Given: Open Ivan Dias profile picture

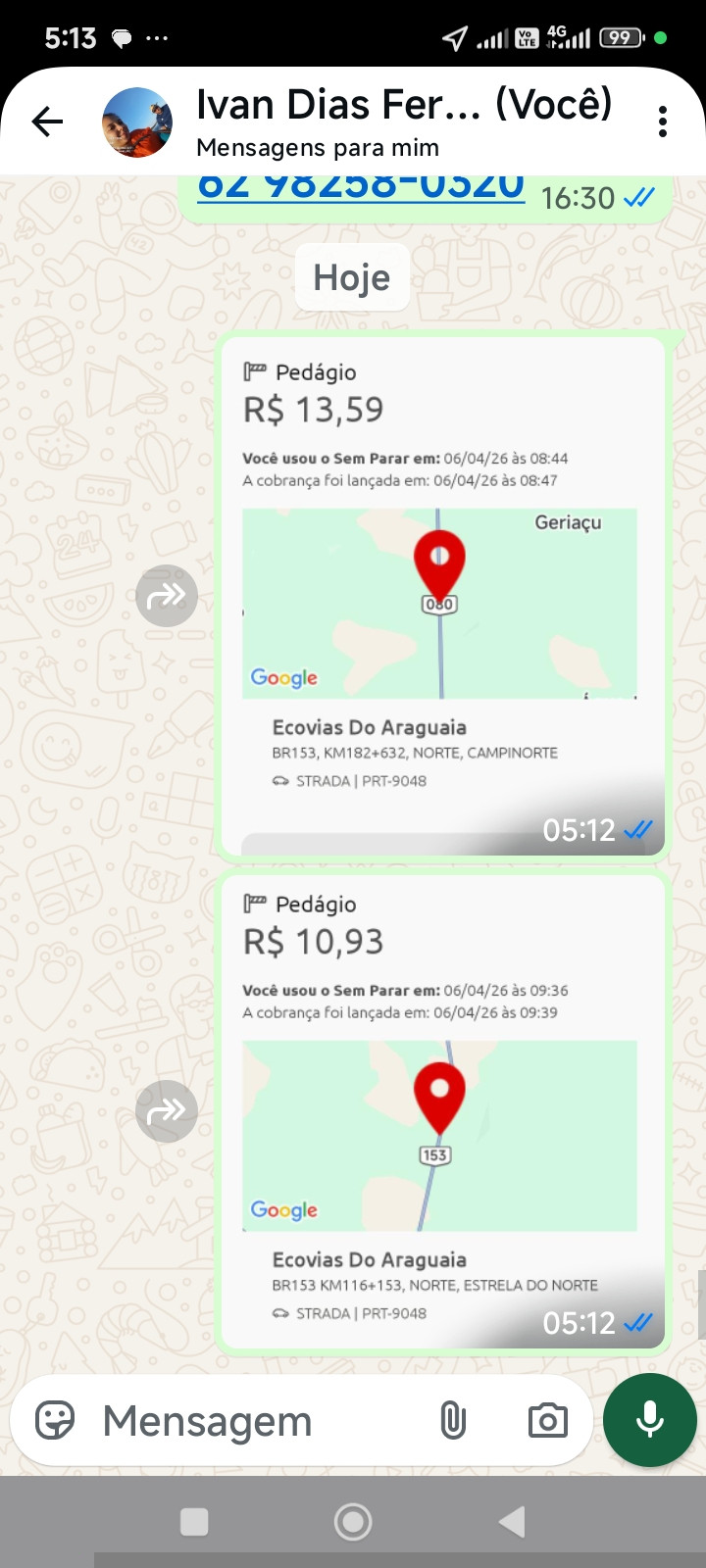Looking at the screenshot, I should pyautogui.click(x=137, y=122).
